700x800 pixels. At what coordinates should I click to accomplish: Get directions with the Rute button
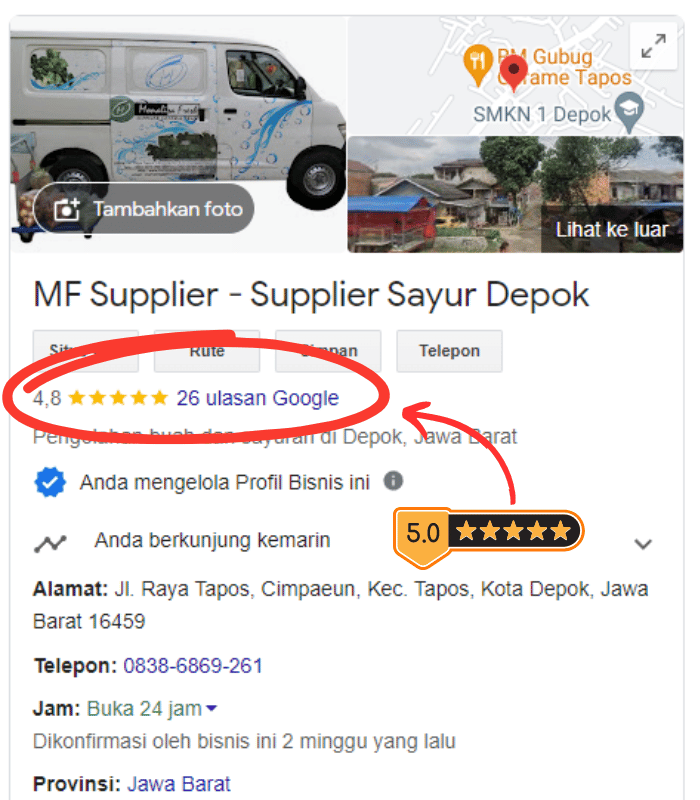point(207,351)
